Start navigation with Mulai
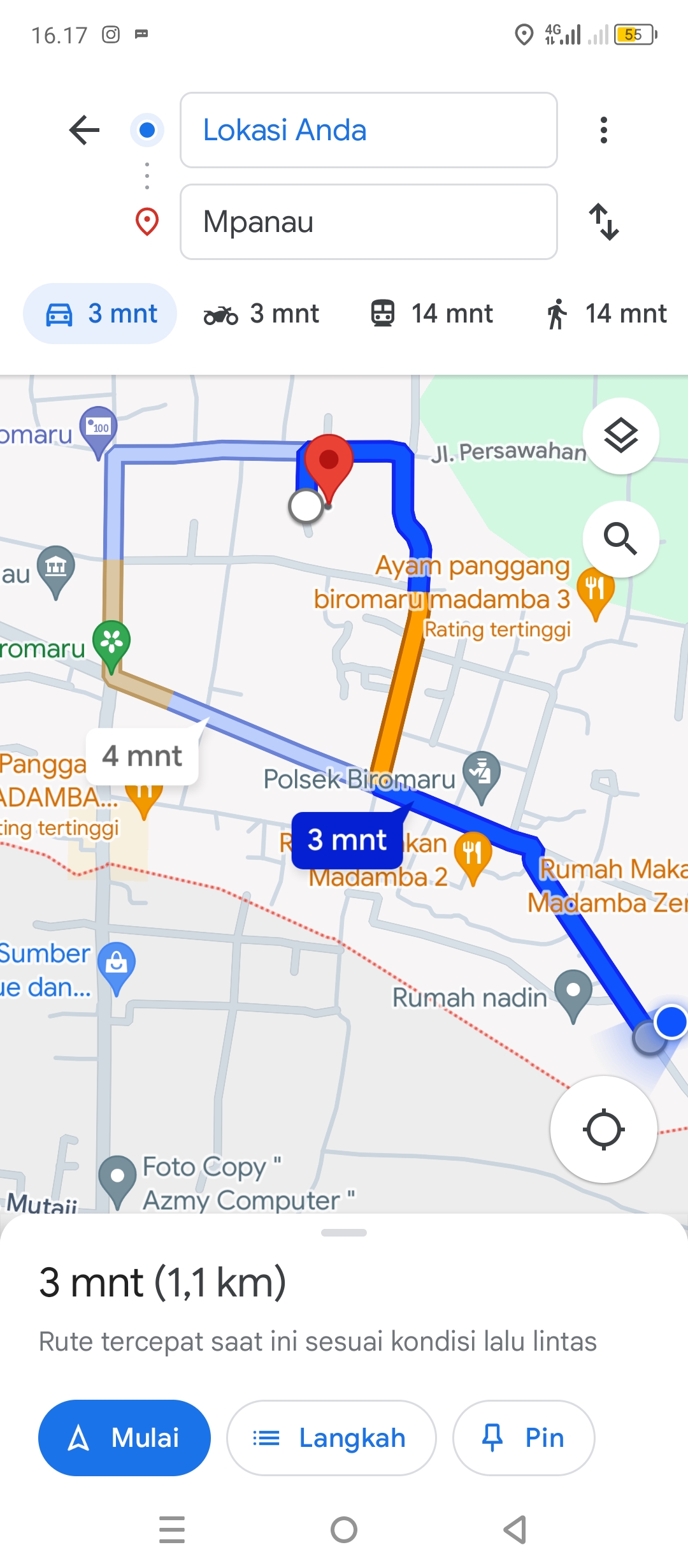 [124, 1438]
